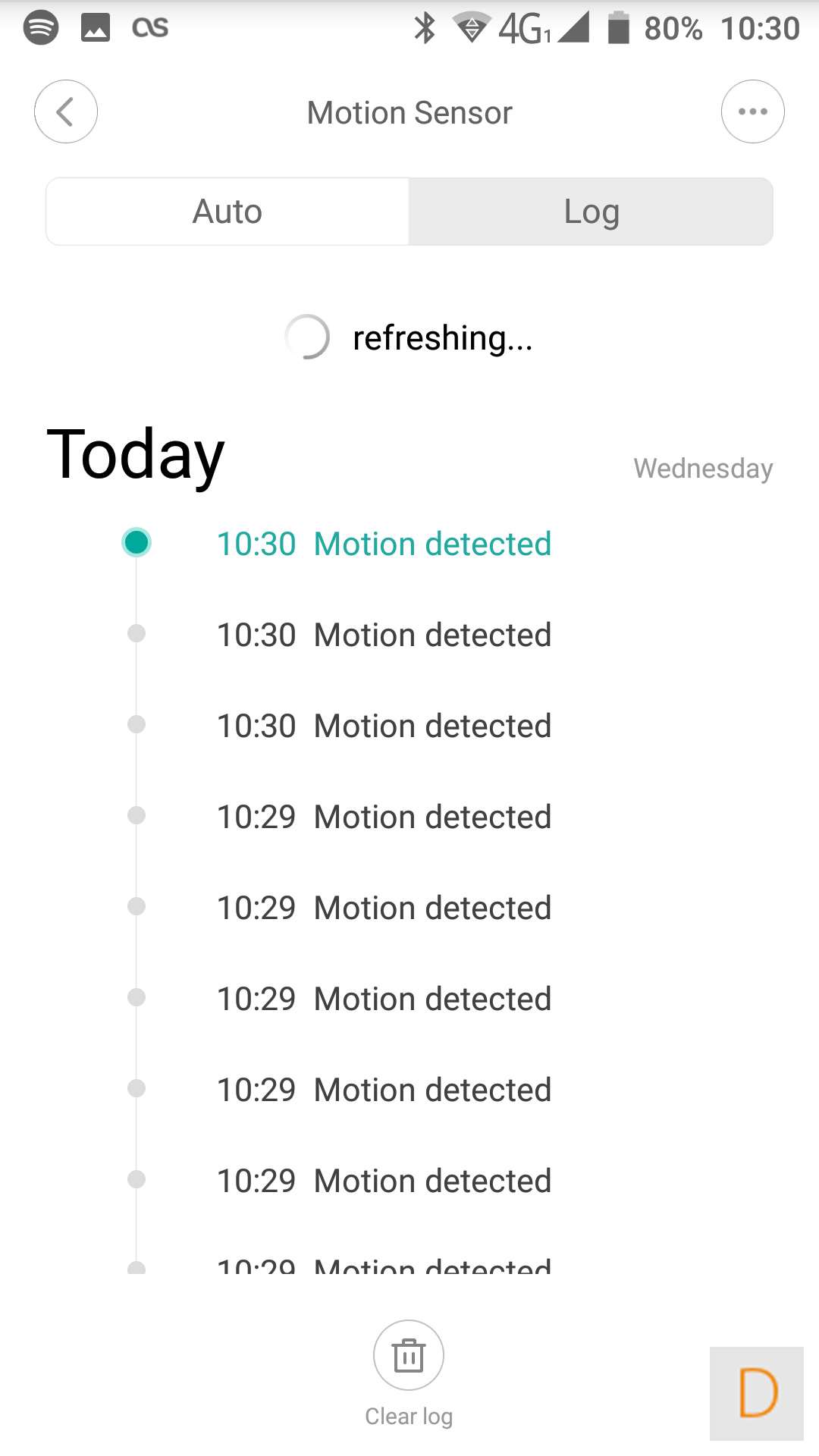Go back from Motion Sensor screen

coord(66,111)
